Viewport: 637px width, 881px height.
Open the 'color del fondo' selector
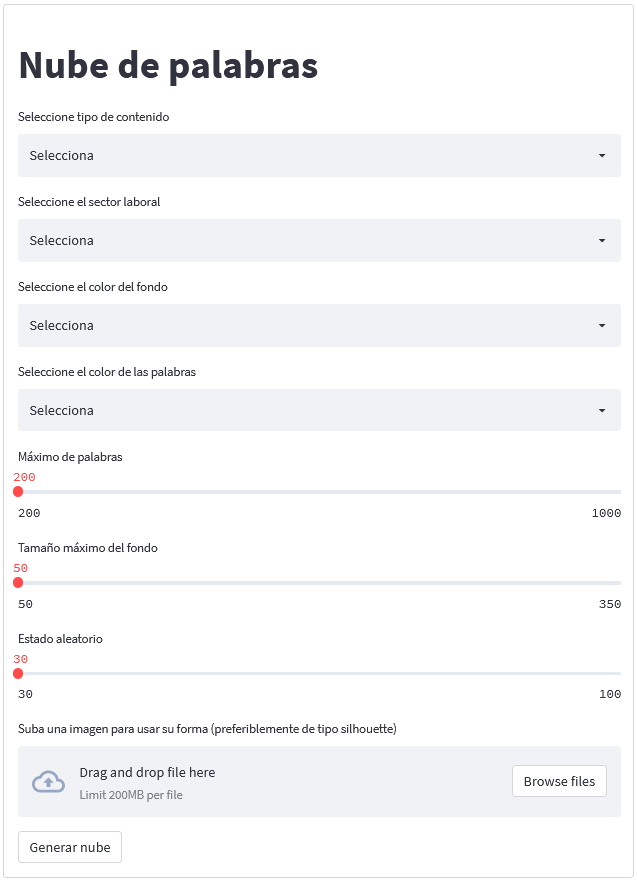pyautogui.click(x=319, y=326)
